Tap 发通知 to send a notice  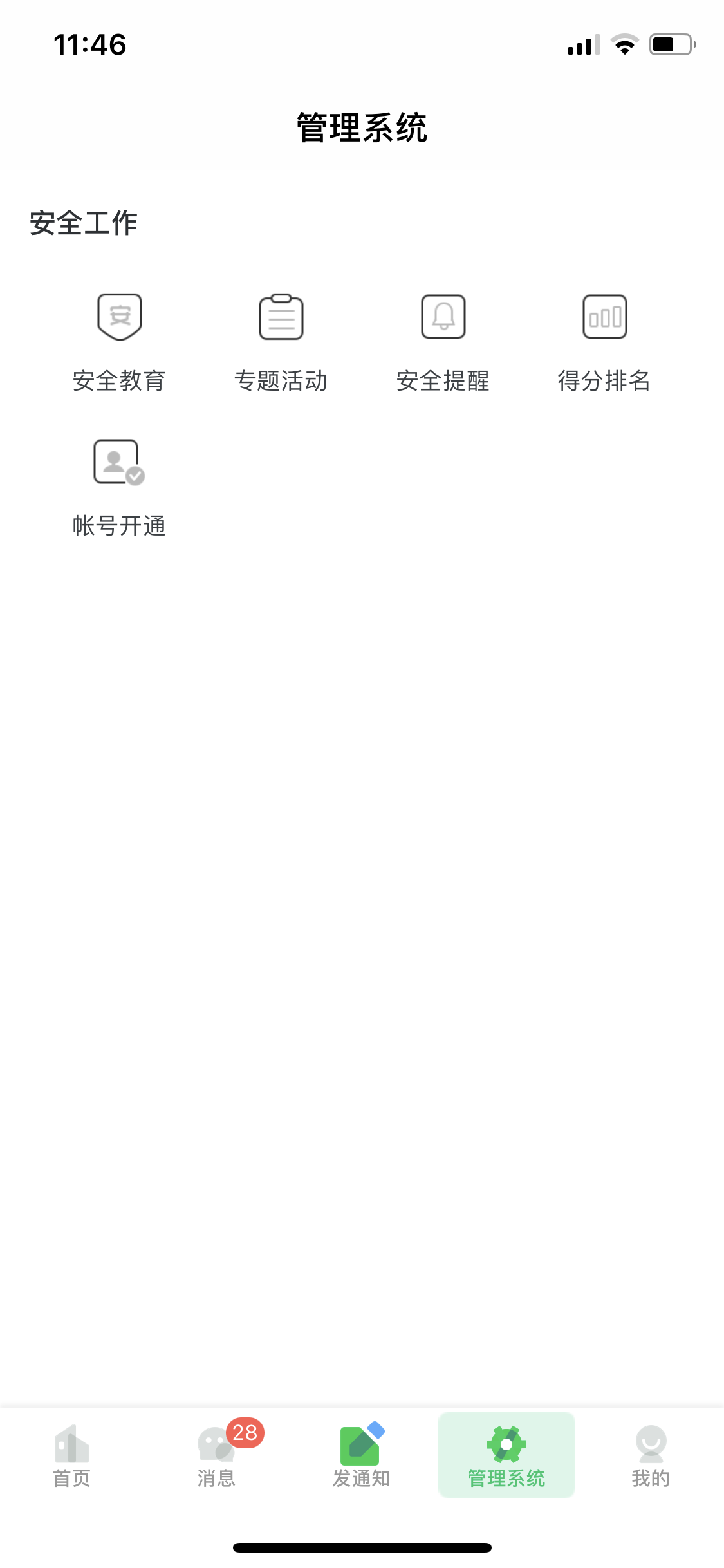click(x=362, y=1455)
